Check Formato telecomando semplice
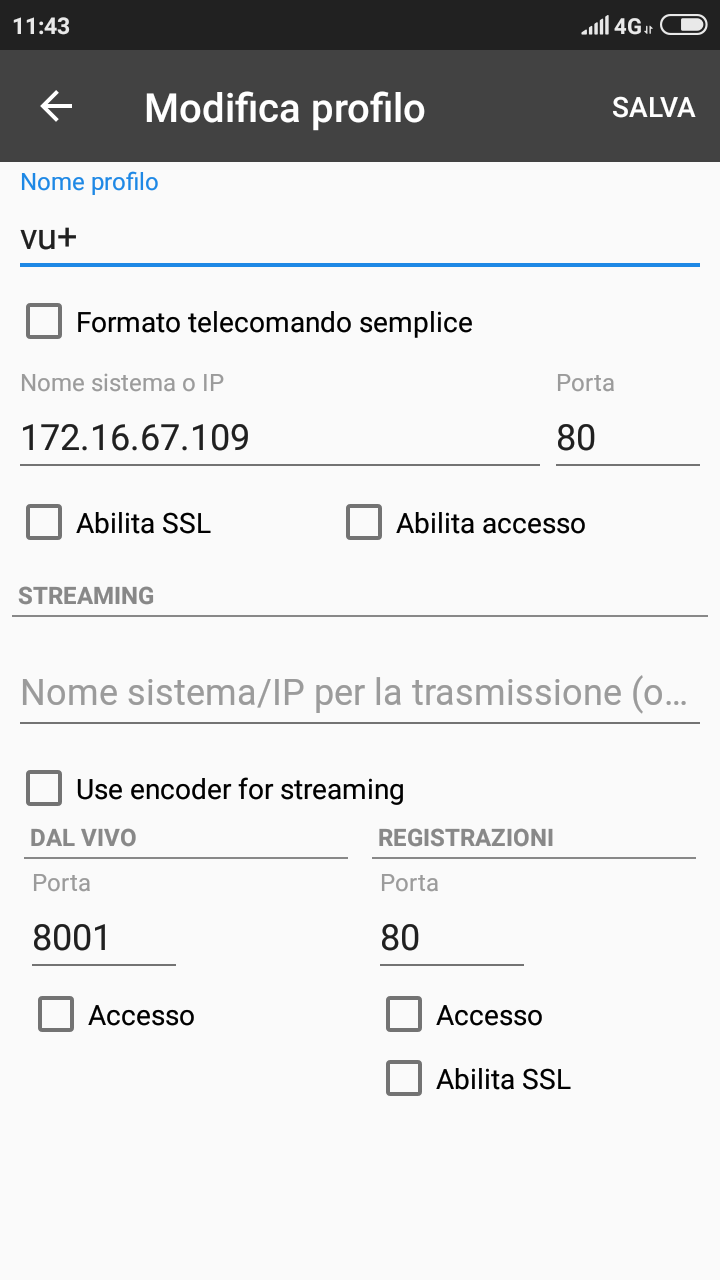 pos(44,322)
